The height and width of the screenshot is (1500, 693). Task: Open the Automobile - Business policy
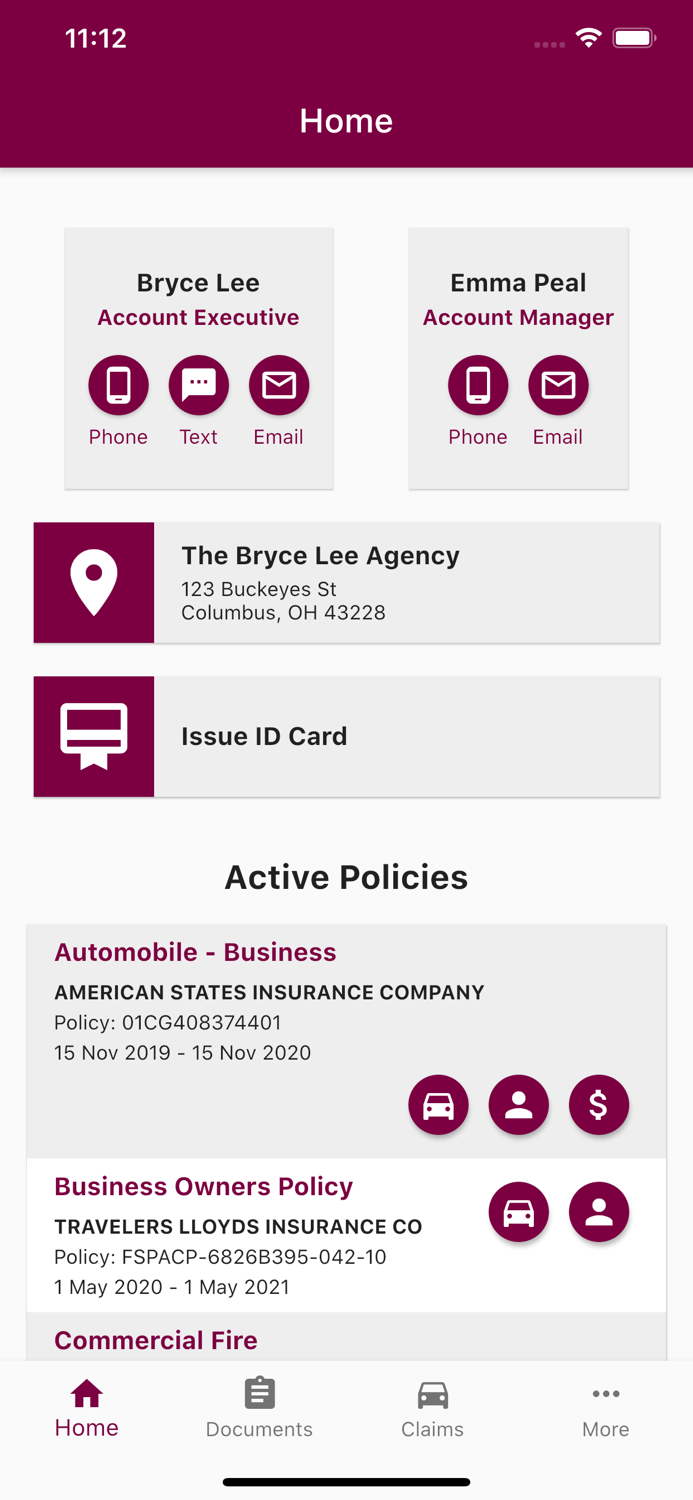(195, 952)
